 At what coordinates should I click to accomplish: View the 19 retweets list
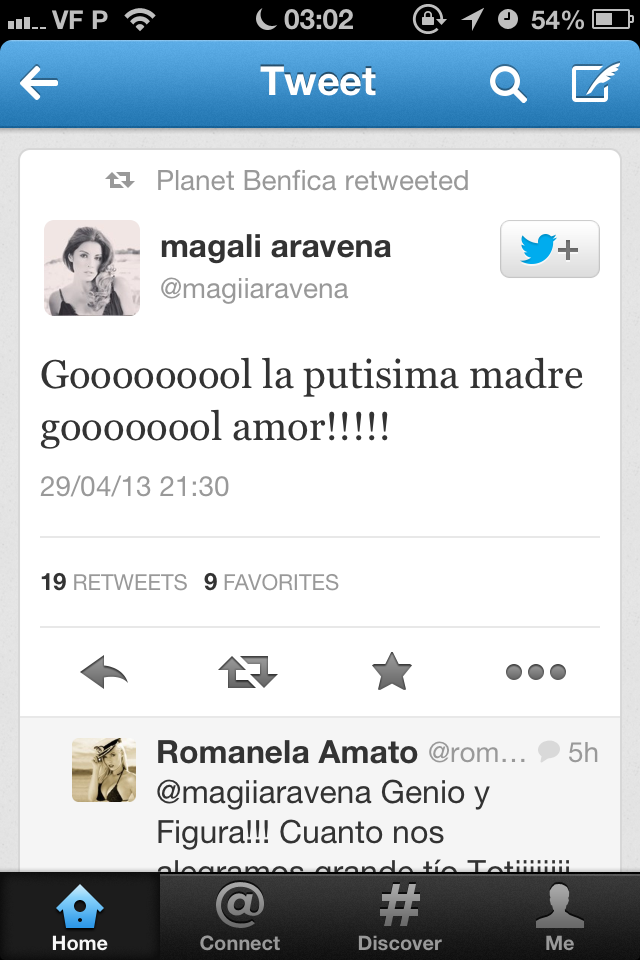(114, 582)
